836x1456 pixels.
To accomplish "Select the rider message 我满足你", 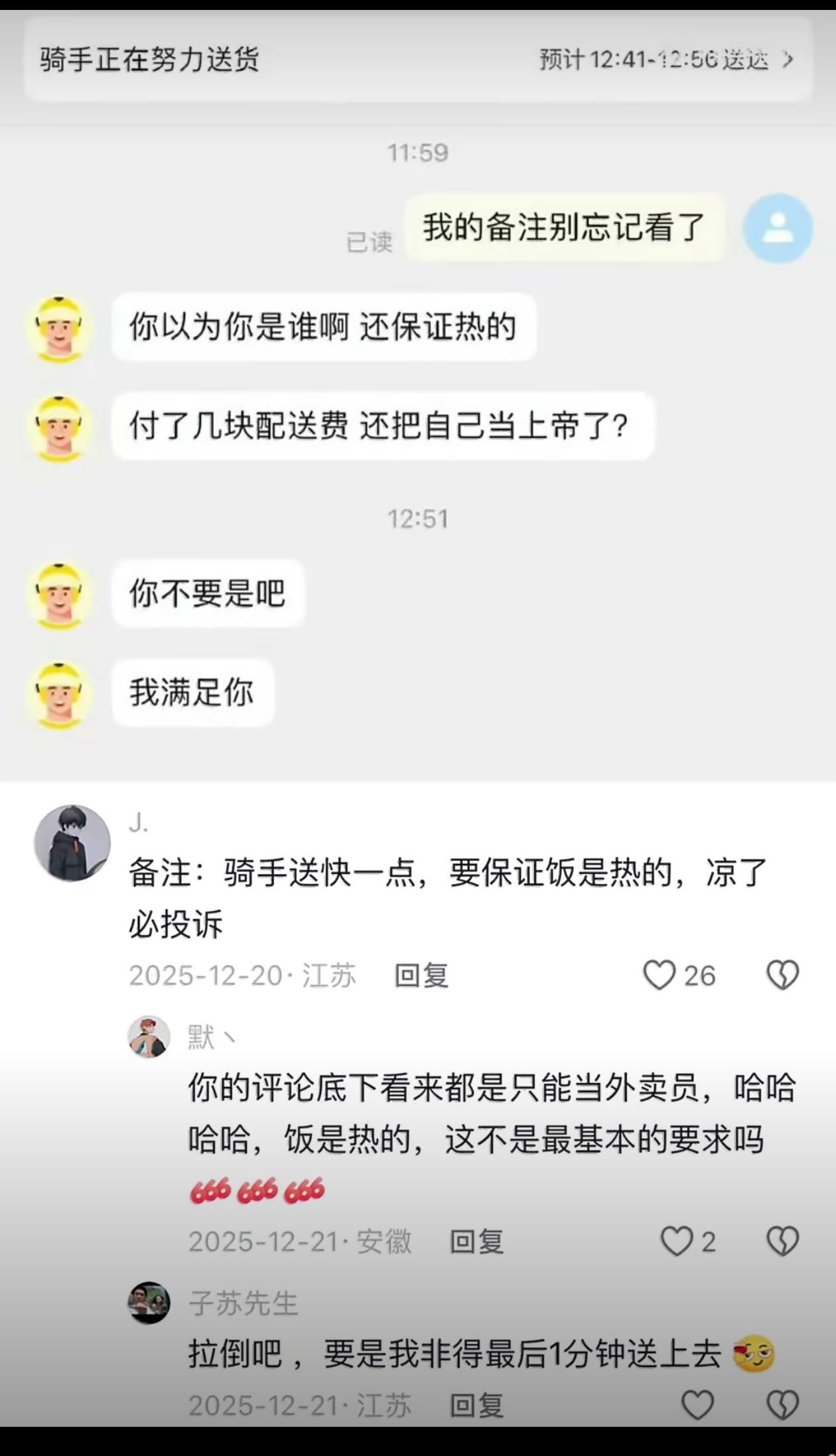I will coord(192,692).
